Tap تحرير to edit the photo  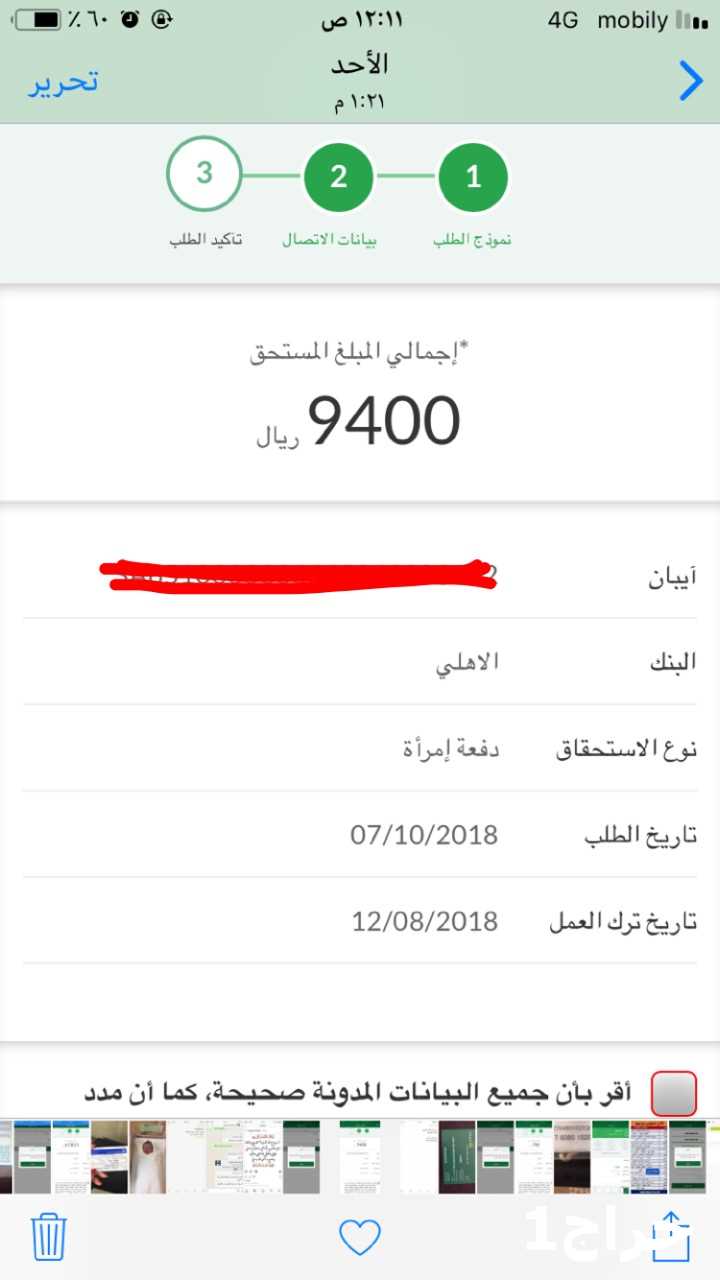(x=63, y=82)
